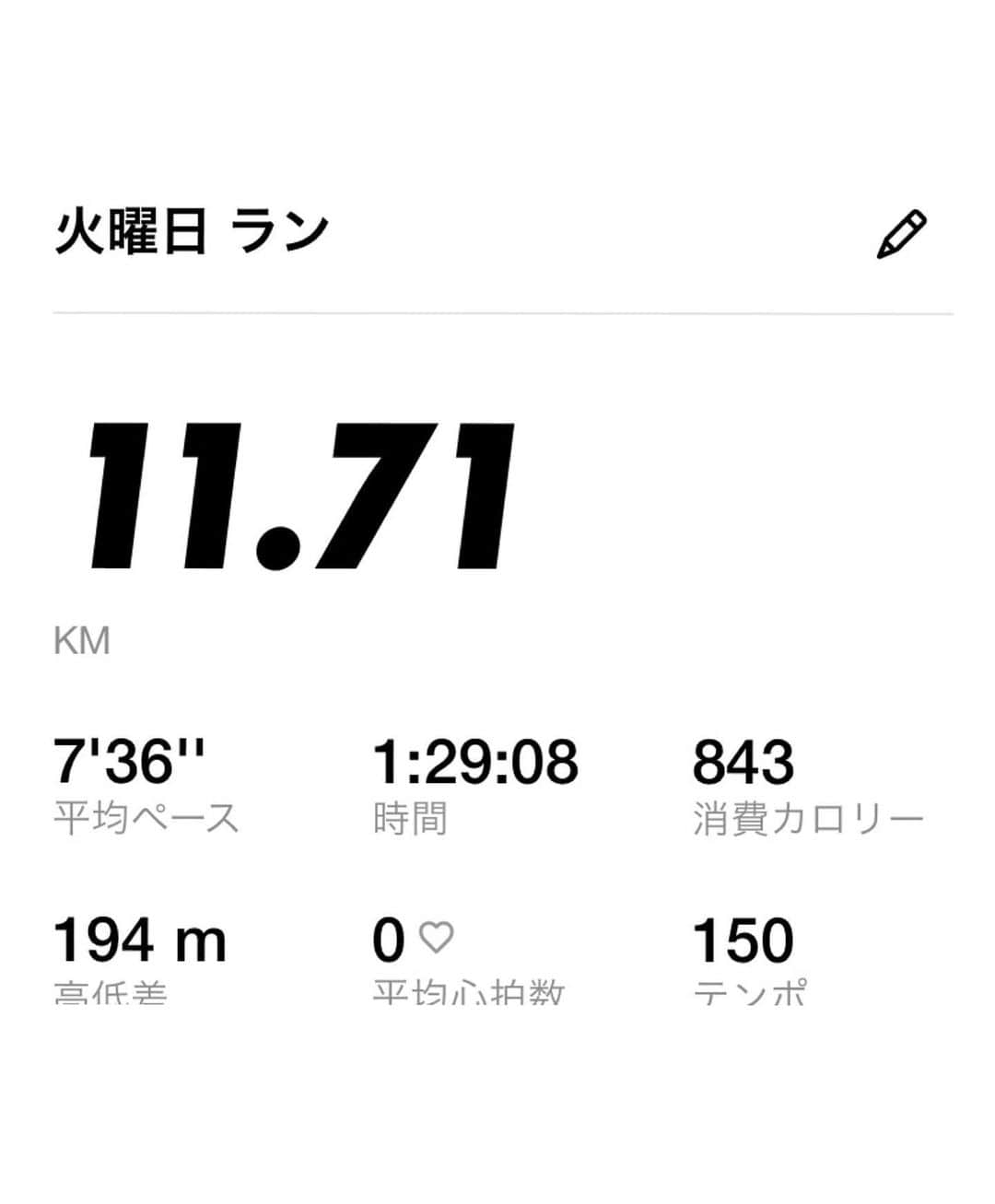Edit the 火曜日 ラン run title
Screen dimensions: 995x1204
900,234
